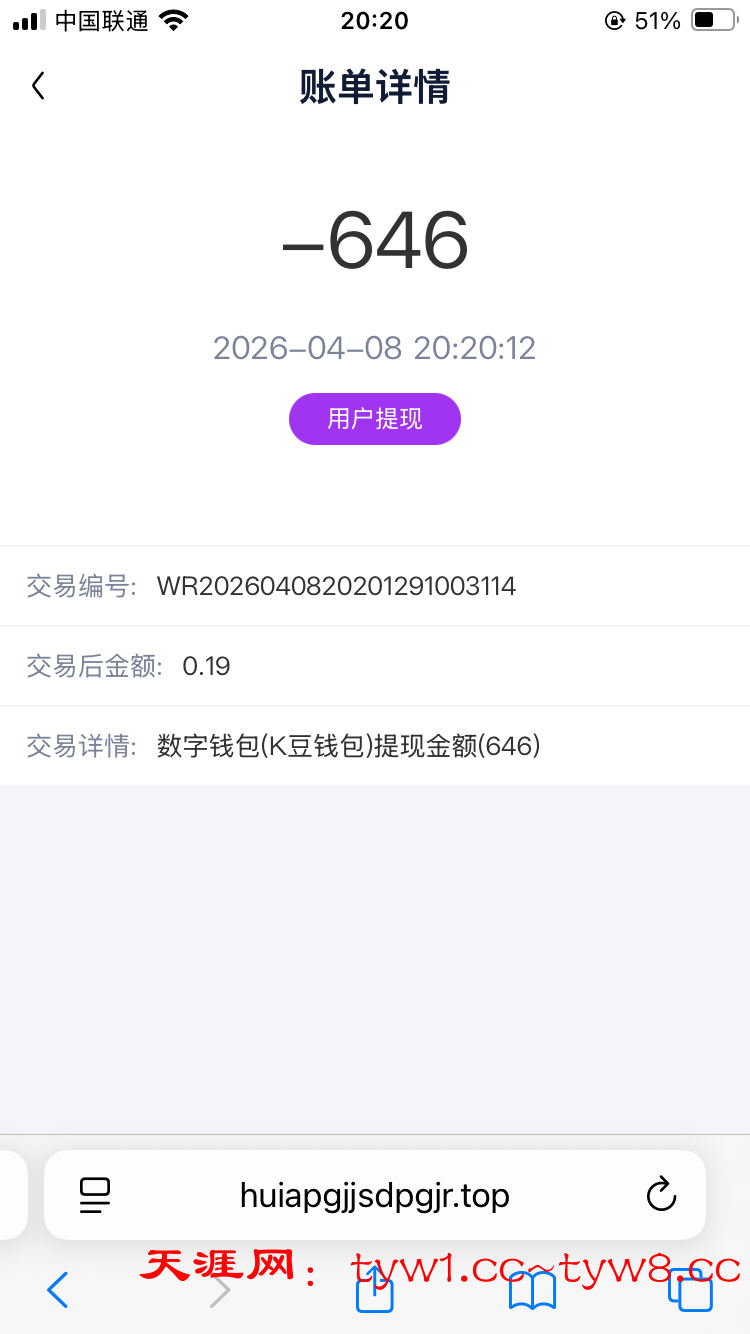Viewport: 750px width, 1334px height.
Task: Open the Safari page settings menu icon
Action: (95, 1195)
